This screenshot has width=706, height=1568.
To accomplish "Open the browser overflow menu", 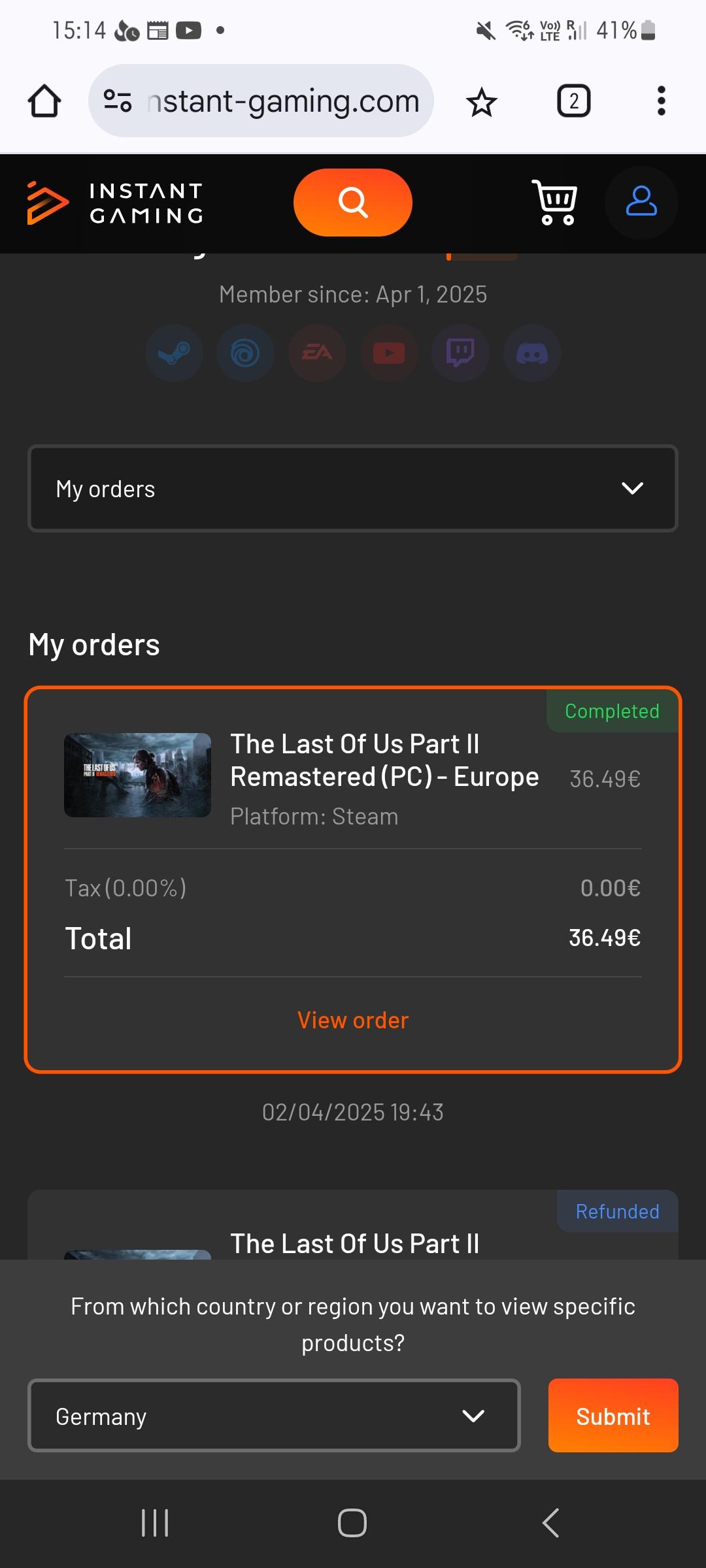I will coord(662,101).
